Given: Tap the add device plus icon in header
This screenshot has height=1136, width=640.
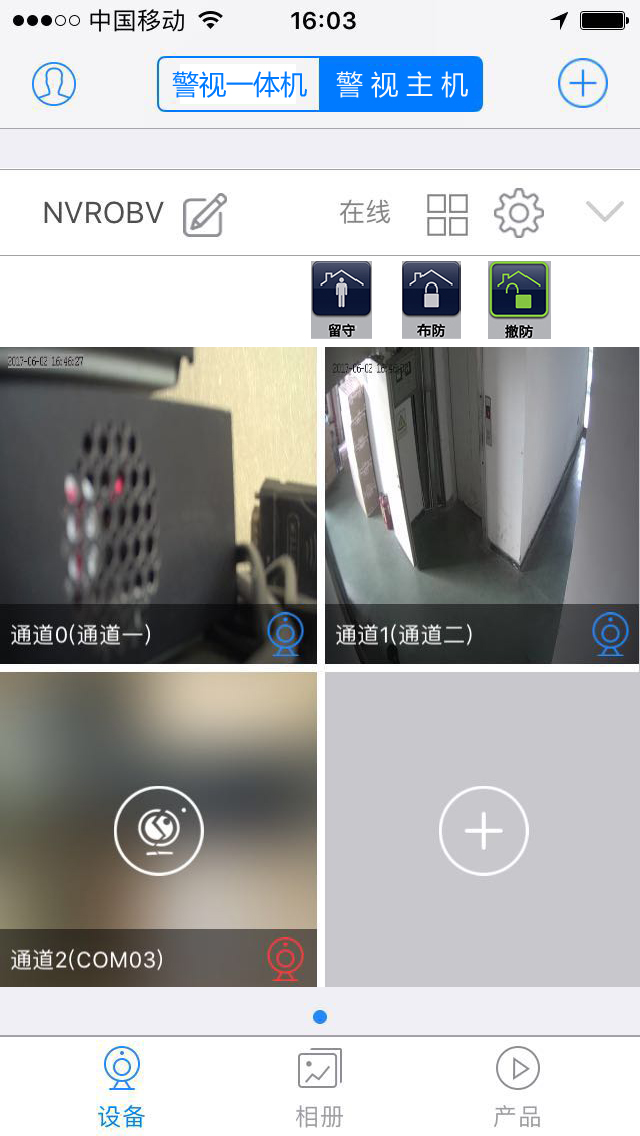Looking at the screenshot, I should tap(582, 83).
